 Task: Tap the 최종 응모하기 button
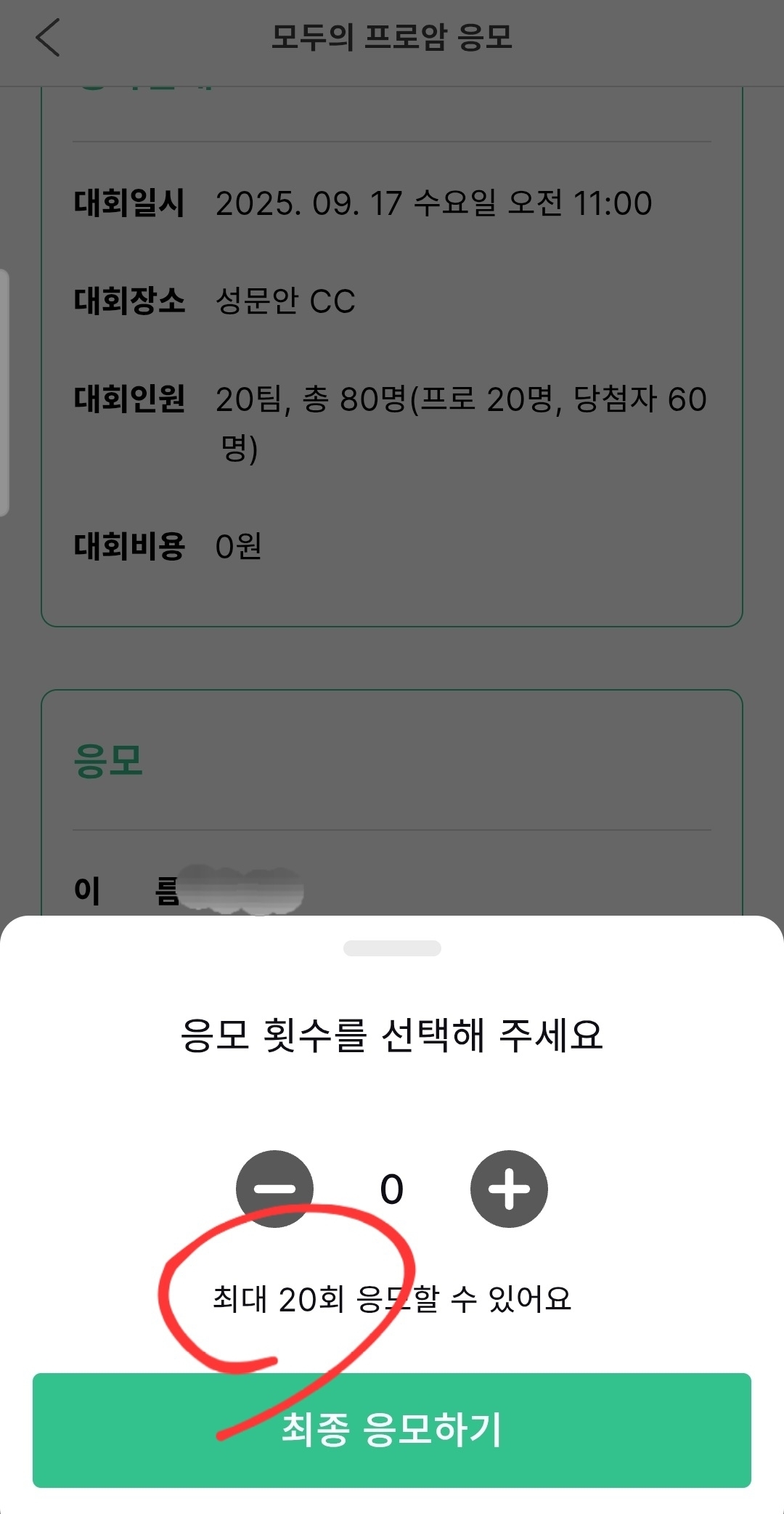(x=392, y=1430)
